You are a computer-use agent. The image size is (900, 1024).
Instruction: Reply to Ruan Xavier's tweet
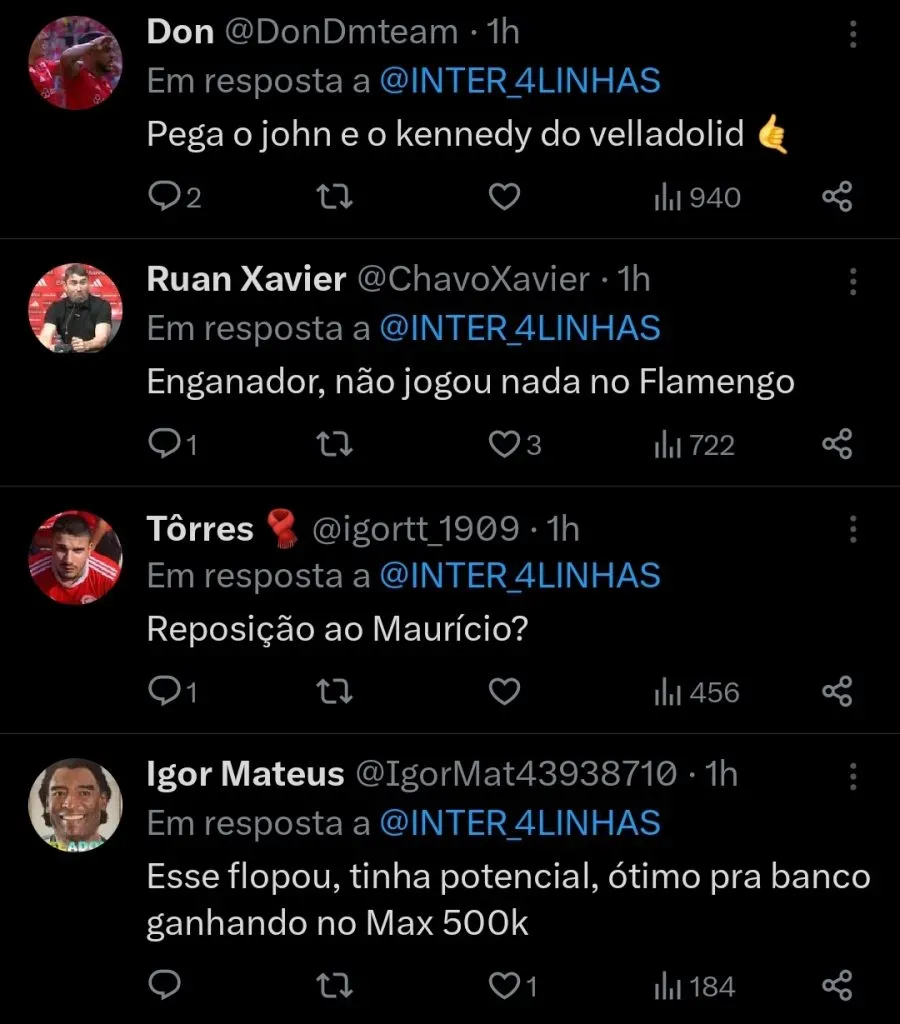[x=163, y=445]
